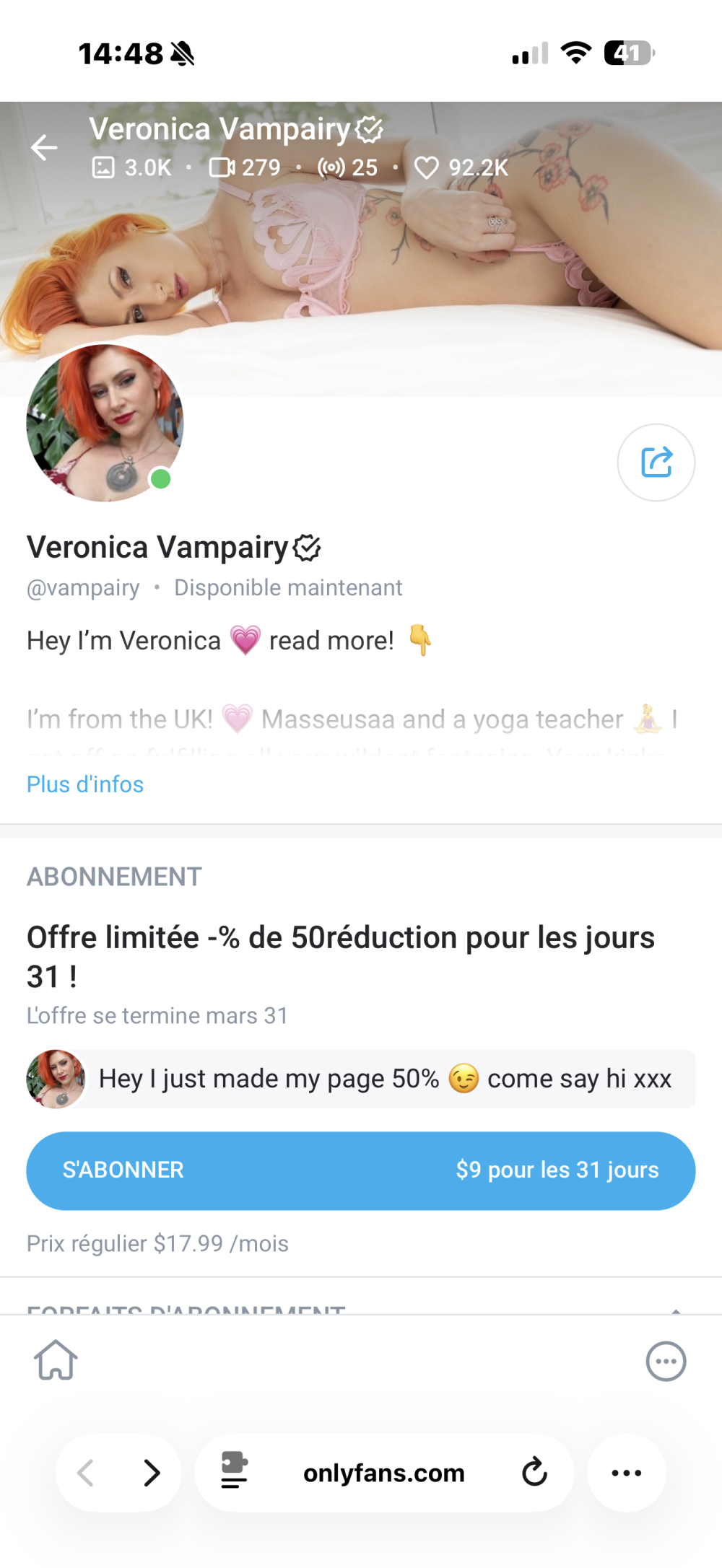The image size is (722, 1568).
Task: Open the home tab
Action: coord(56,1361)
